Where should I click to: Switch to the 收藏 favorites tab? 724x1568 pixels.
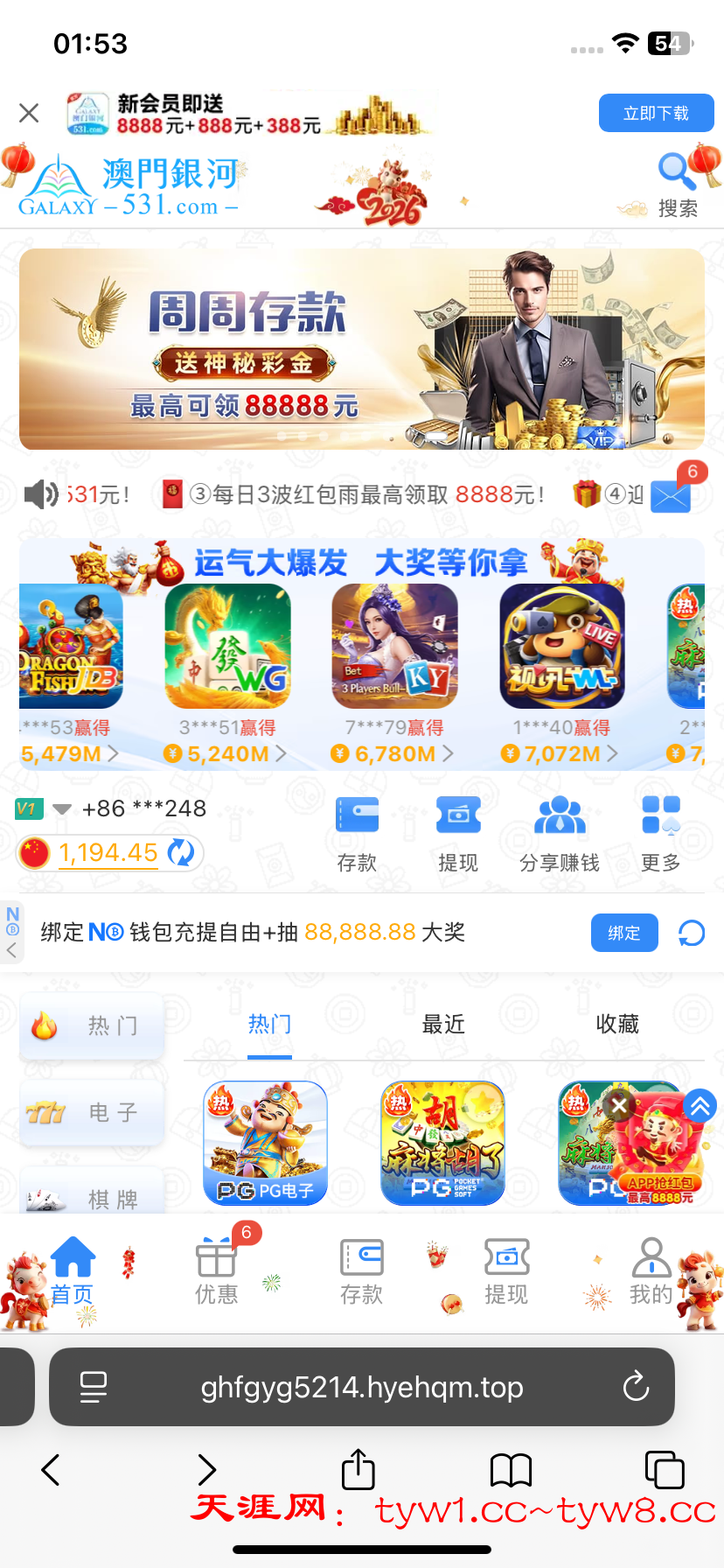click(x=617, y=1025)
